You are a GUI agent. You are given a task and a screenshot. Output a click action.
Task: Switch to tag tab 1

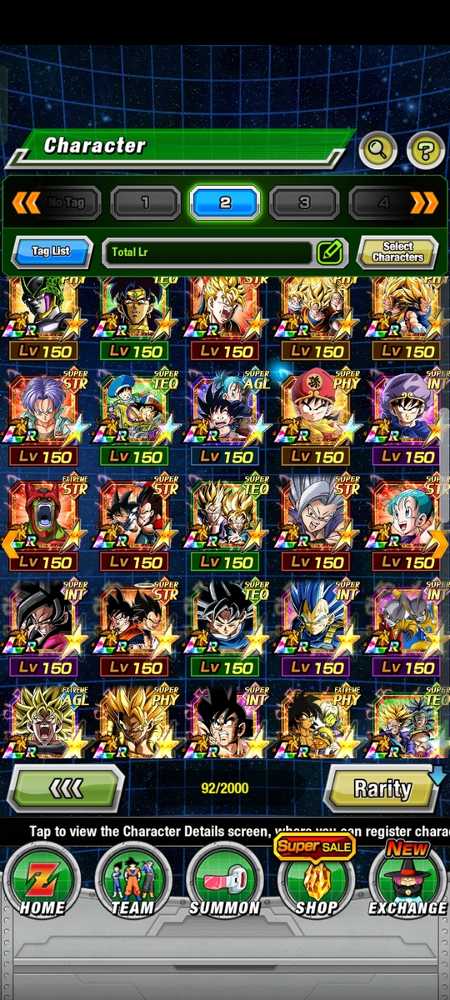coord(145,203)
